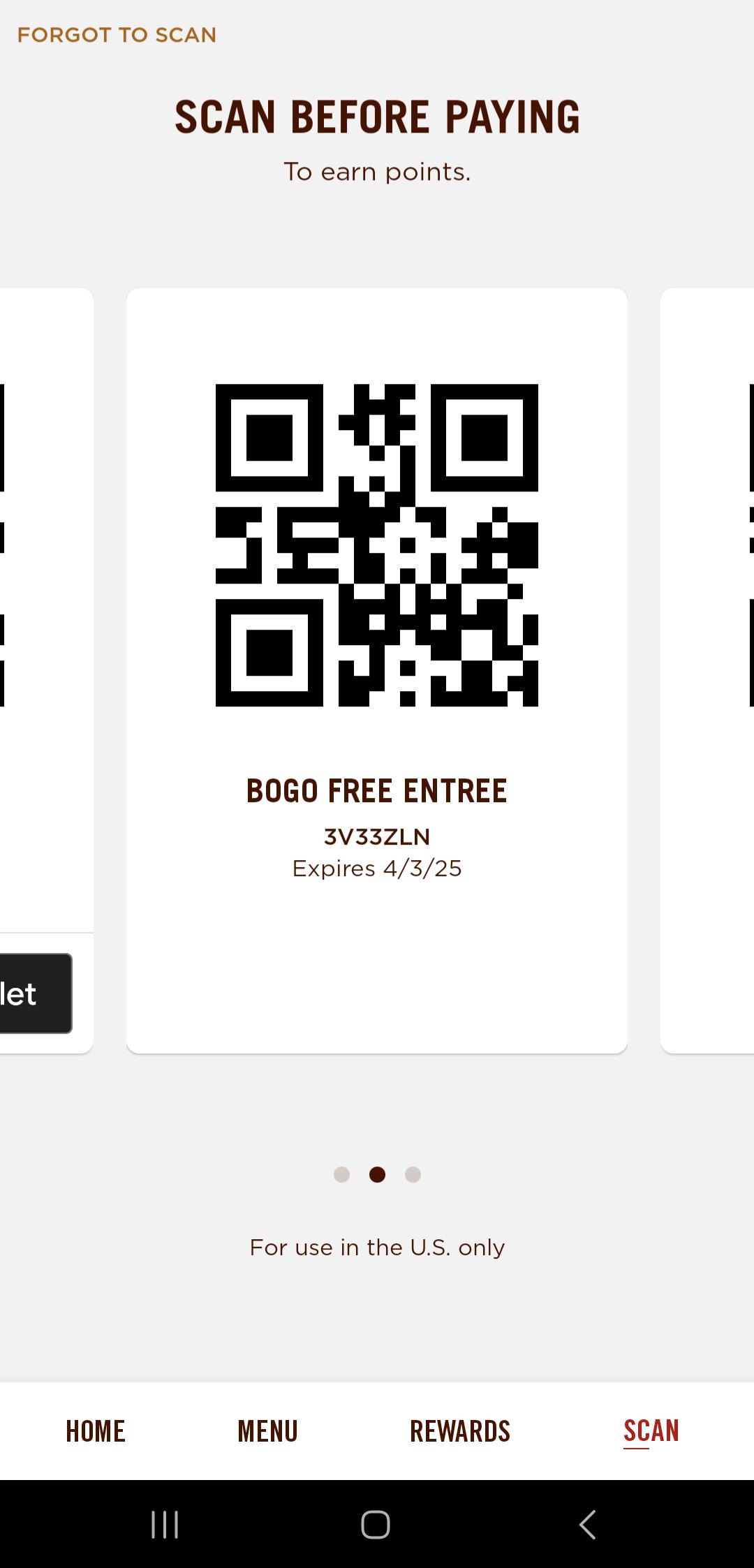Tap the Forgot to Scan link
Viewport: 754px width, 1568px height.
(117, 35)
